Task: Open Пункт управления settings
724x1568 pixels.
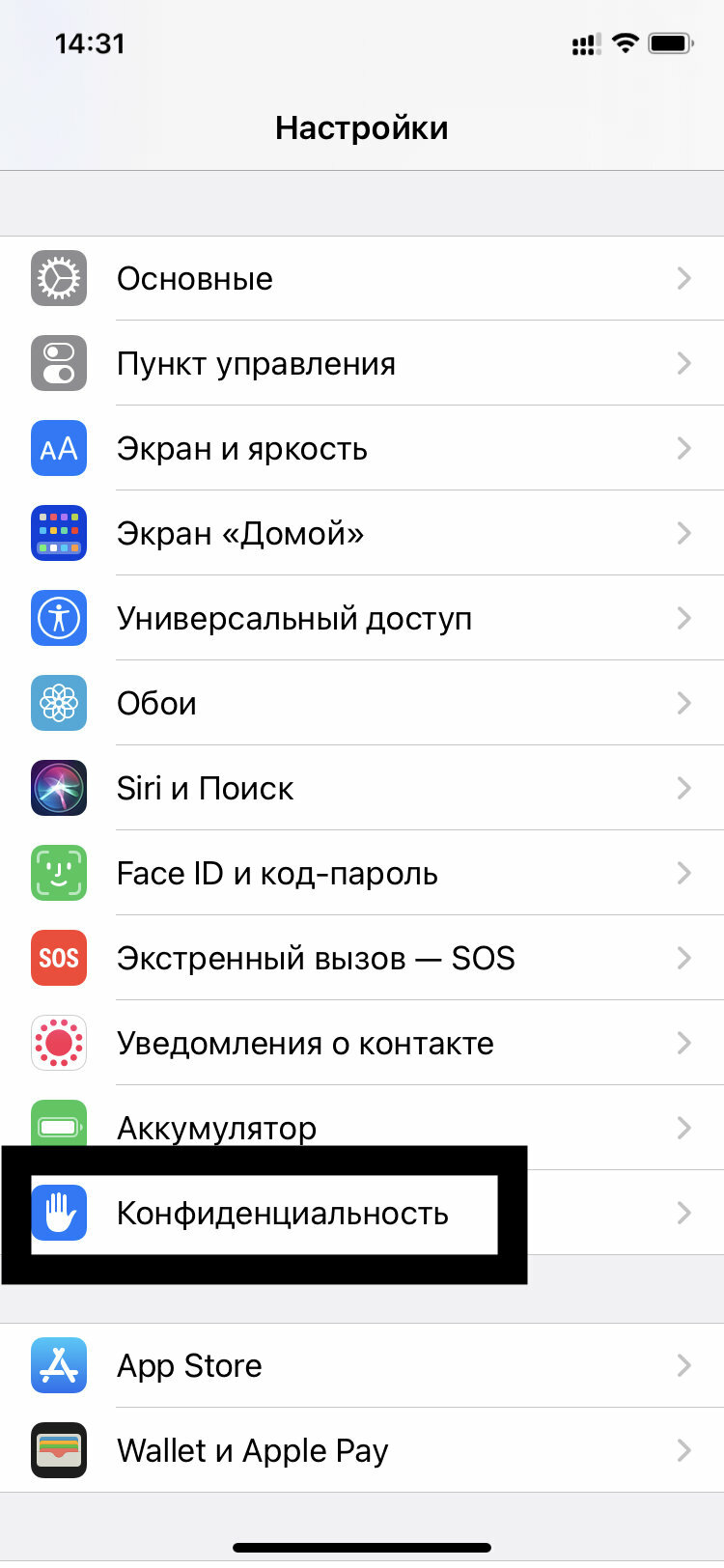Action: [x=362, y=364]
